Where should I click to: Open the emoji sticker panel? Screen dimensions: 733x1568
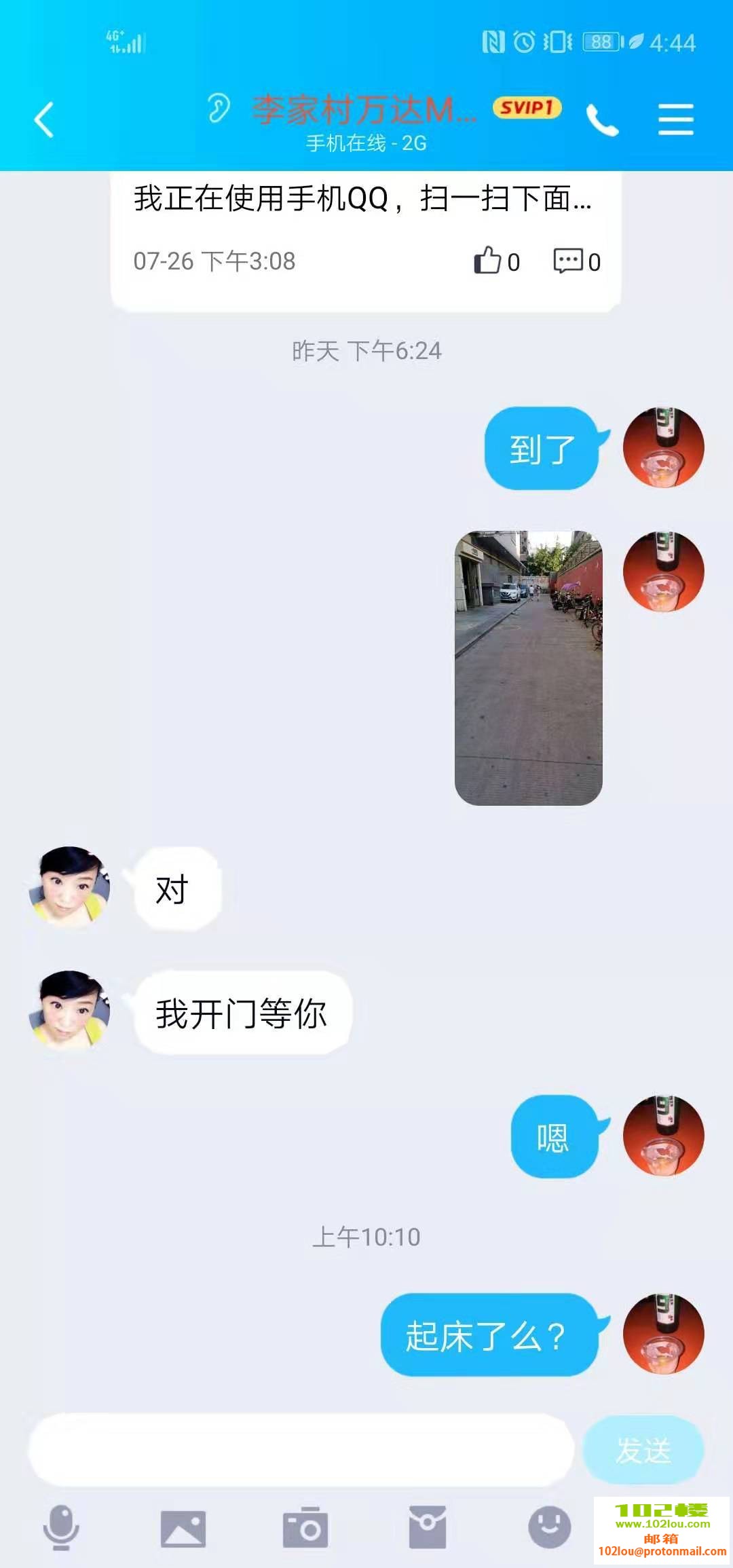548,1529
